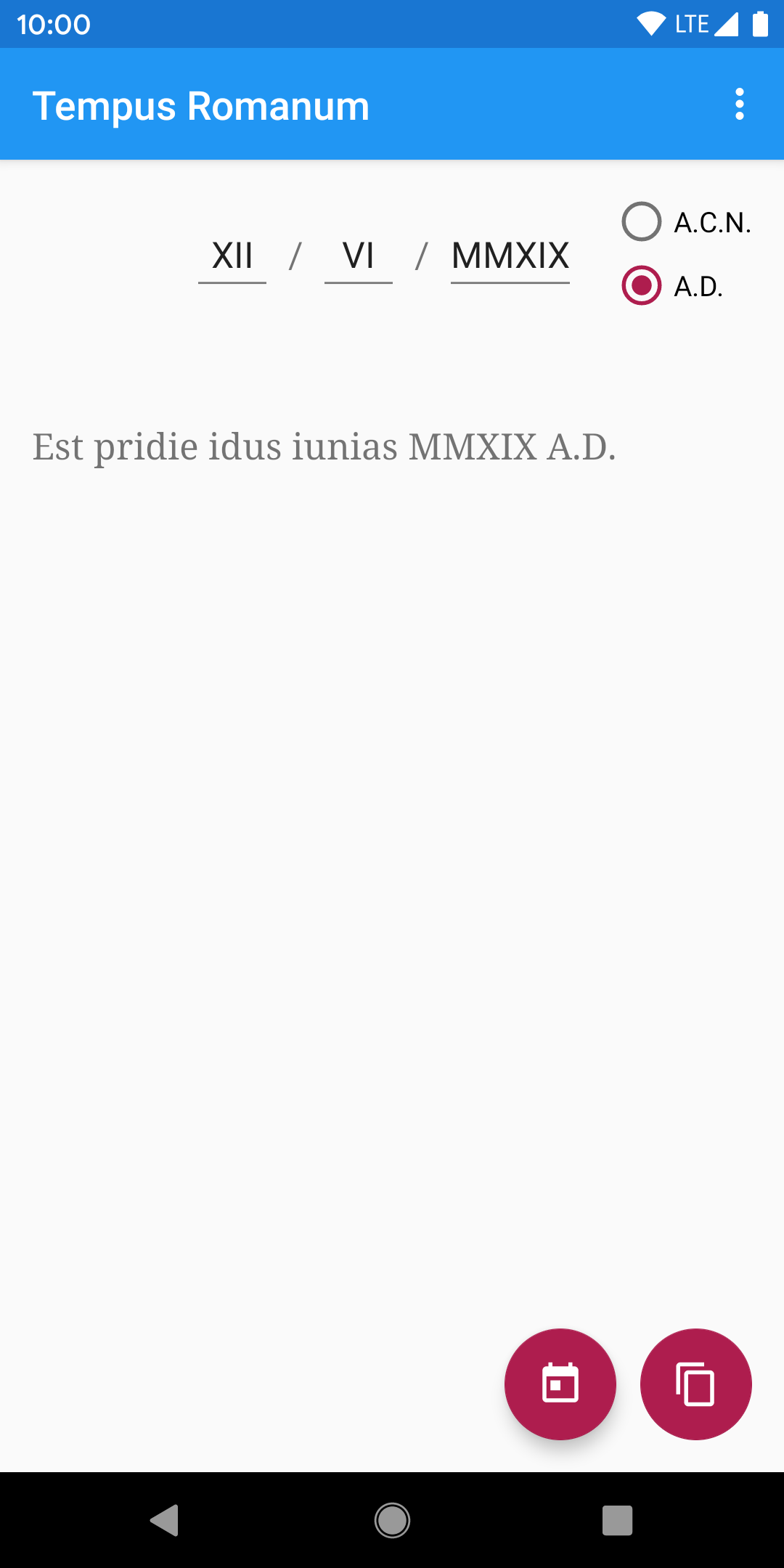Viewport: 784px width, 1568px height.
Task: Copy the Latin date to clipboard
Action: (695, 1384)
